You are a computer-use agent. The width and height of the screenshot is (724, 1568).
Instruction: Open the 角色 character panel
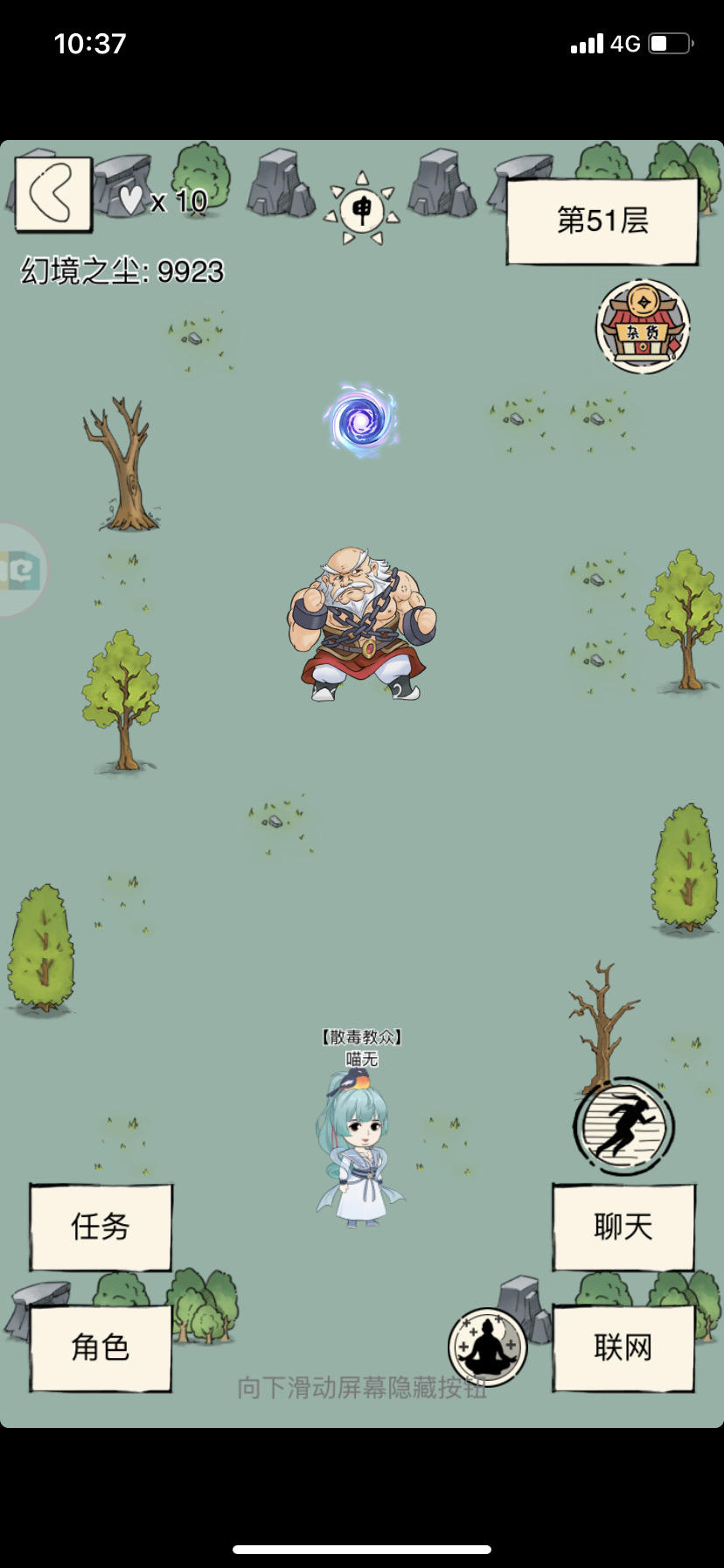click(100, 1348)
